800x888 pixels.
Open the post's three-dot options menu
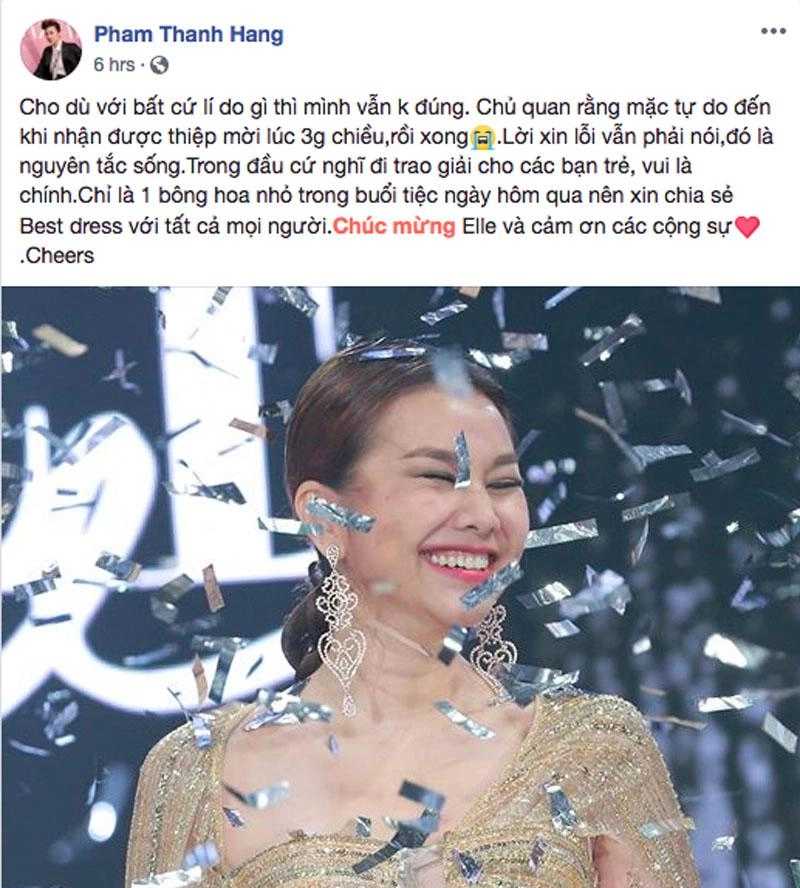[x=772, y=32]
